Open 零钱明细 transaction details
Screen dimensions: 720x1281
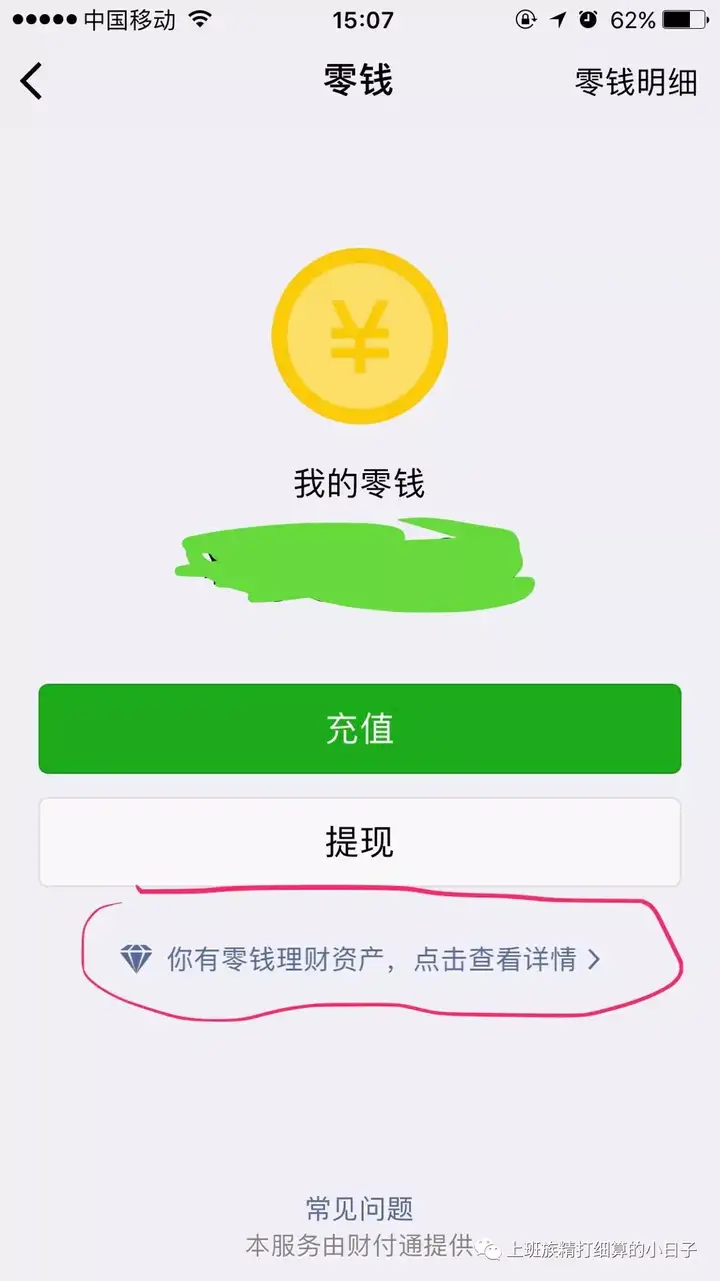pyautogui.click(x=635, y=82)
